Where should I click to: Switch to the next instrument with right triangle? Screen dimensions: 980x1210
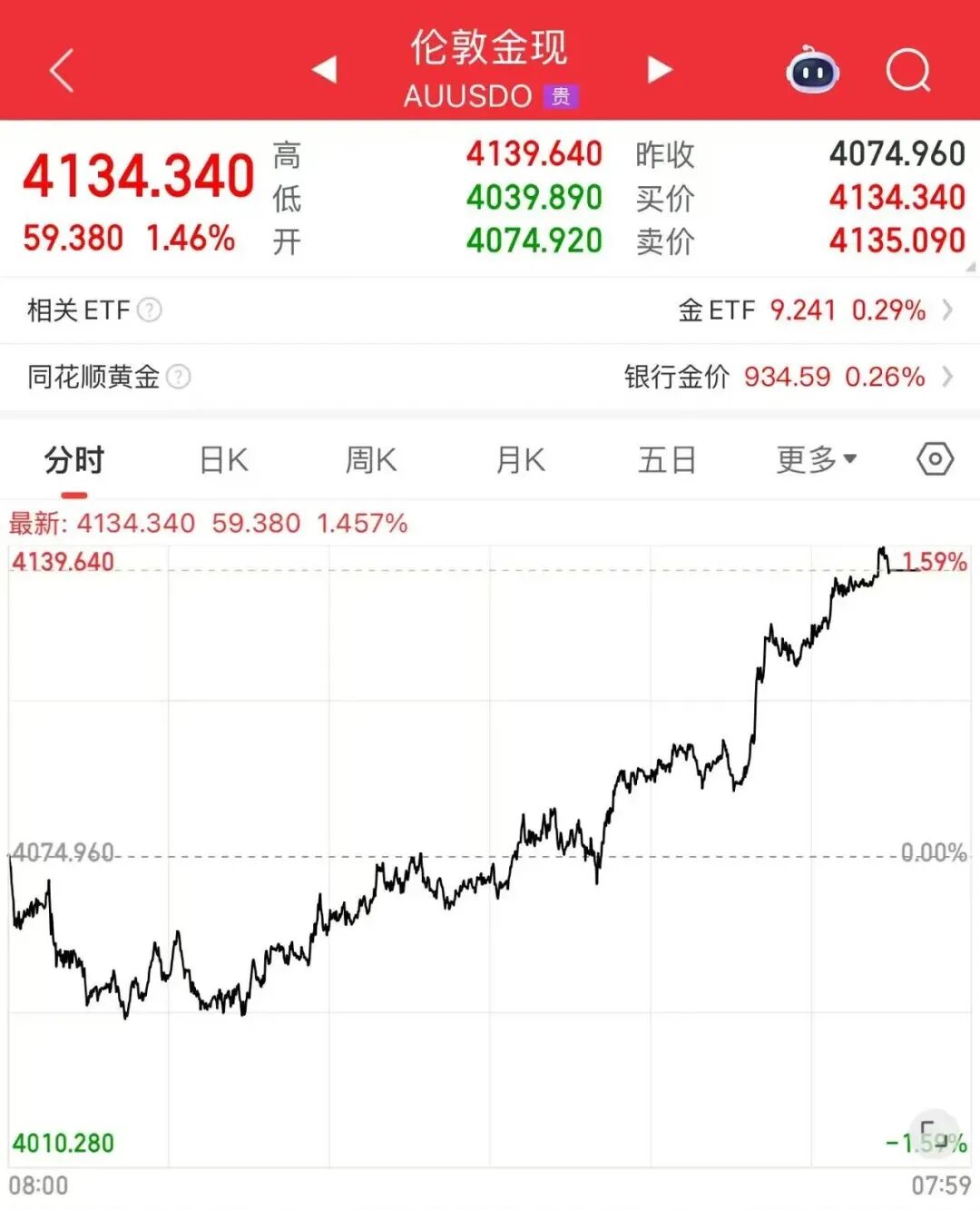[660, 70]
